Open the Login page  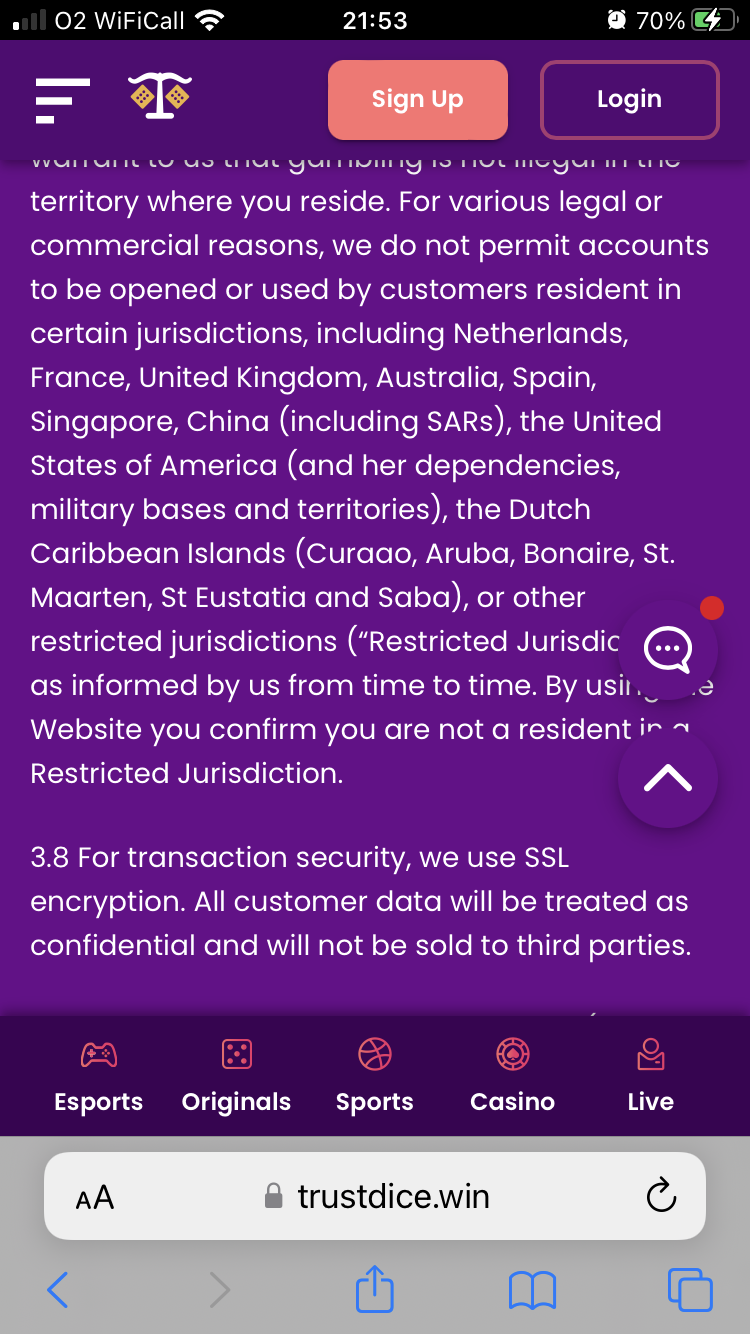629,100
